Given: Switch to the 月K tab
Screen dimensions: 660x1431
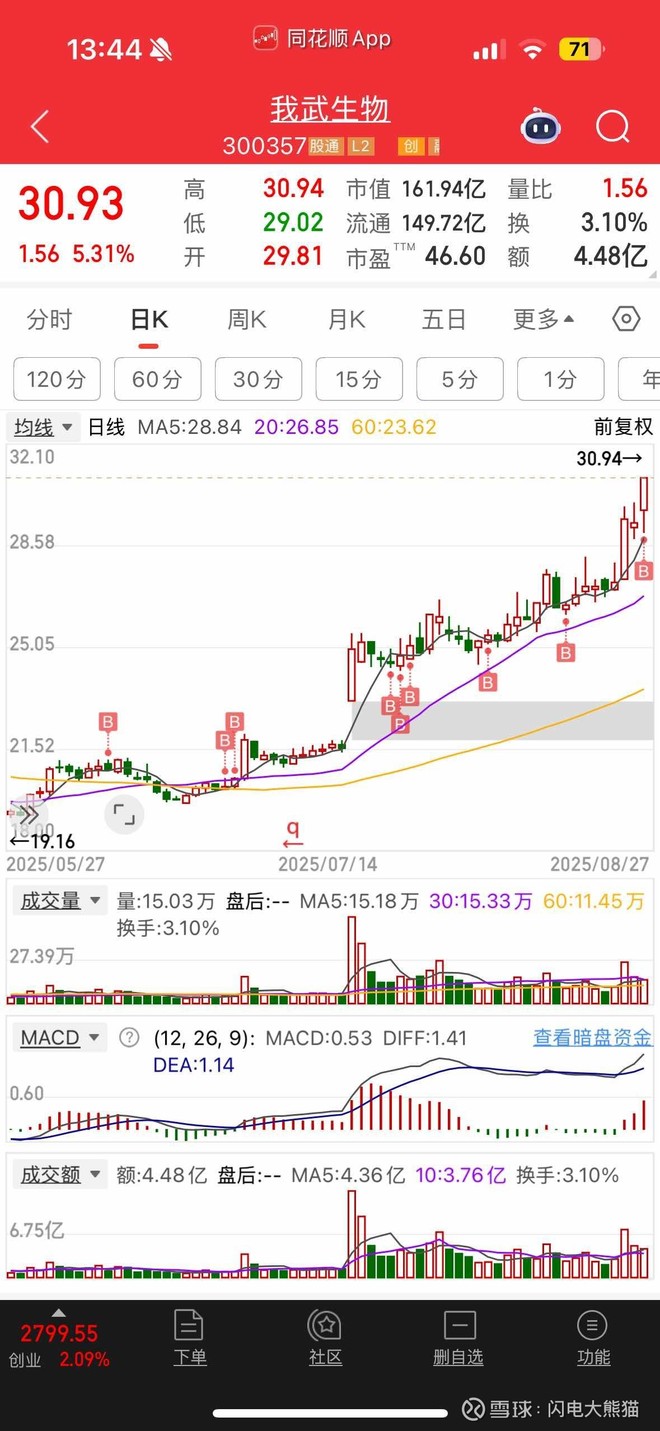Looking at the screenshot, I should coord(346,320).
